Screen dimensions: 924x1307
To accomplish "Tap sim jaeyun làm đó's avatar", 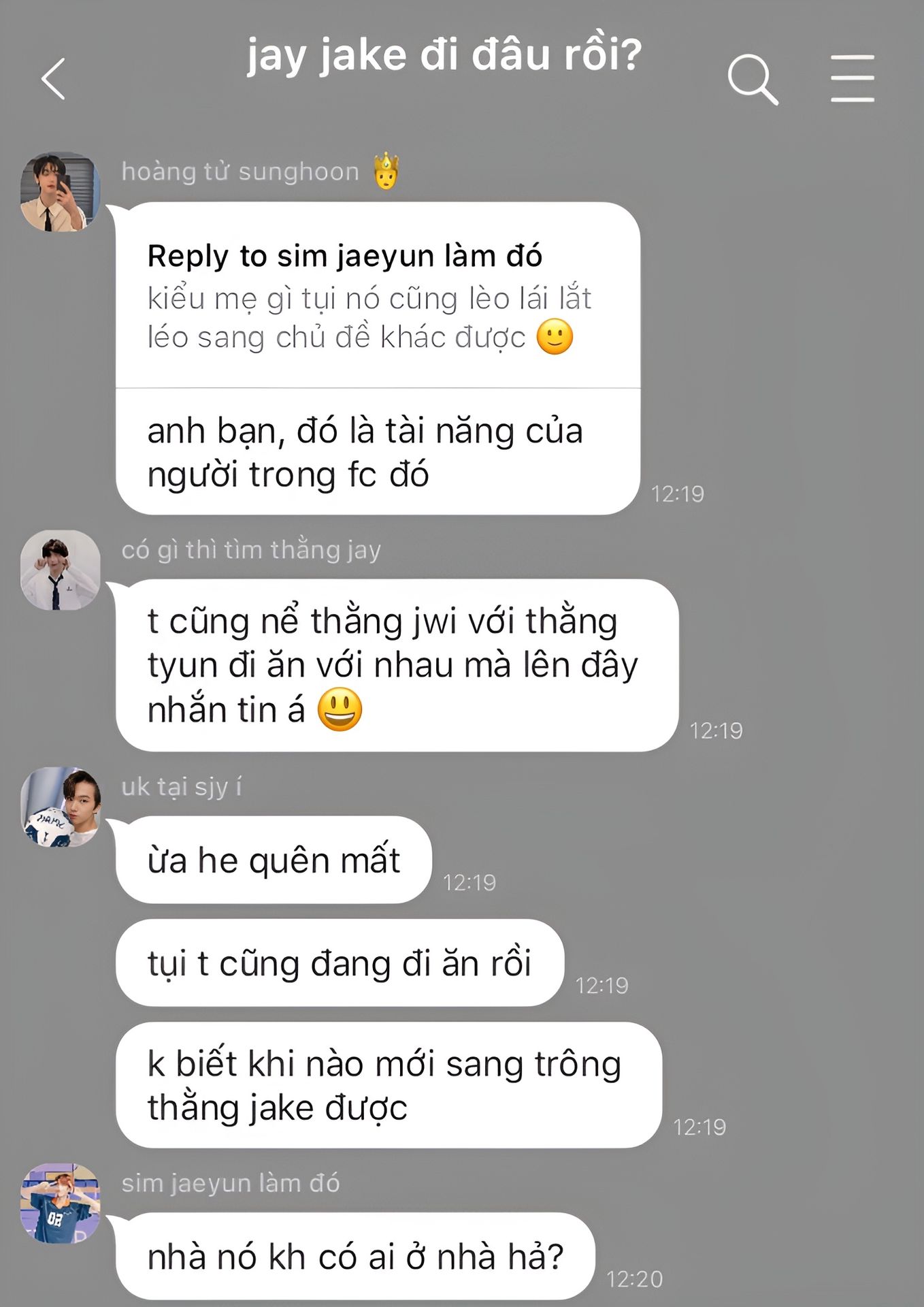I will (60, 1203).
